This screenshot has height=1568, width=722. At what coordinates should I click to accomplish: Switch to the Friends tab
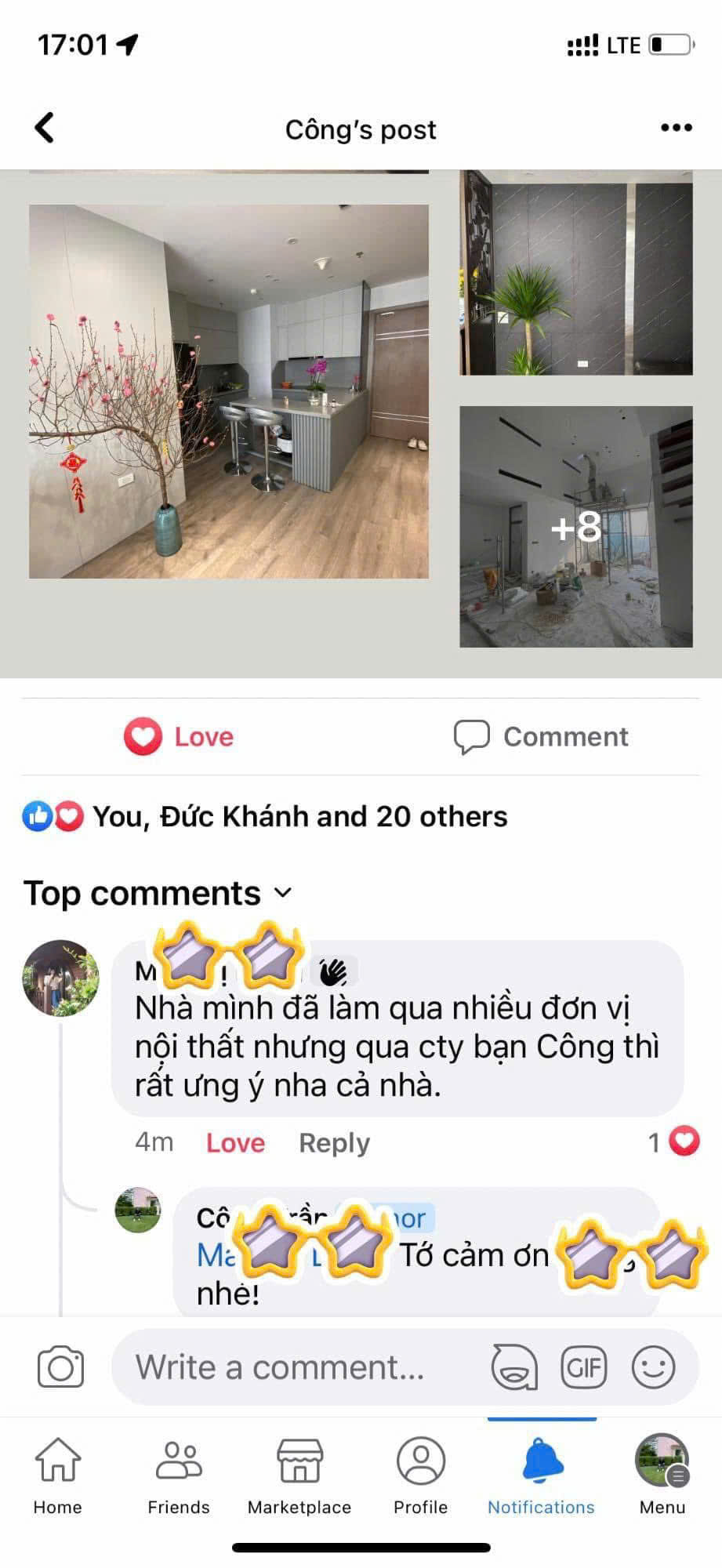click(x=179, y=1475)
